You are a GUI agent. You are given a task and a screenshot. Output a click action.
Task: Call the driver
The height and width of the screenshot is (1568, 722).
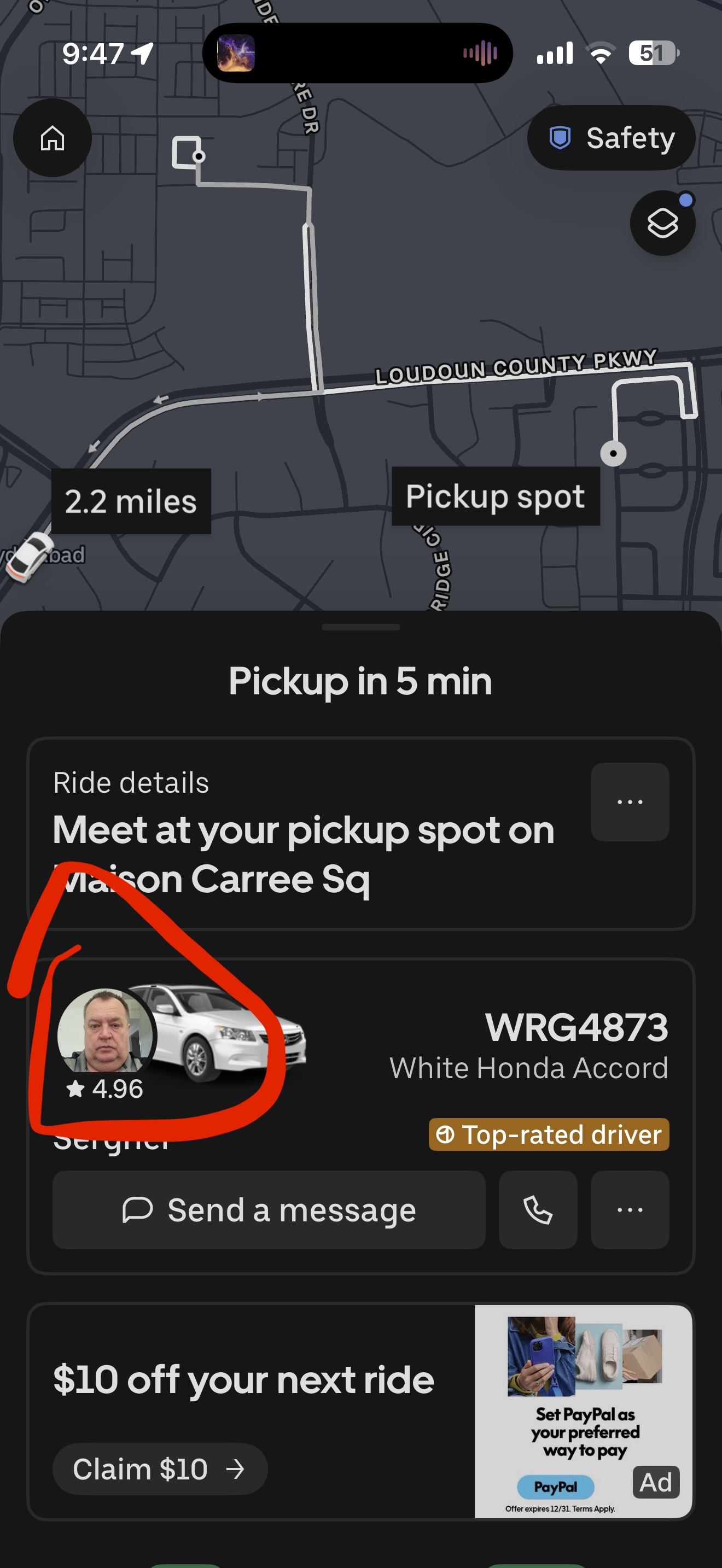(x=538, y=1209)
